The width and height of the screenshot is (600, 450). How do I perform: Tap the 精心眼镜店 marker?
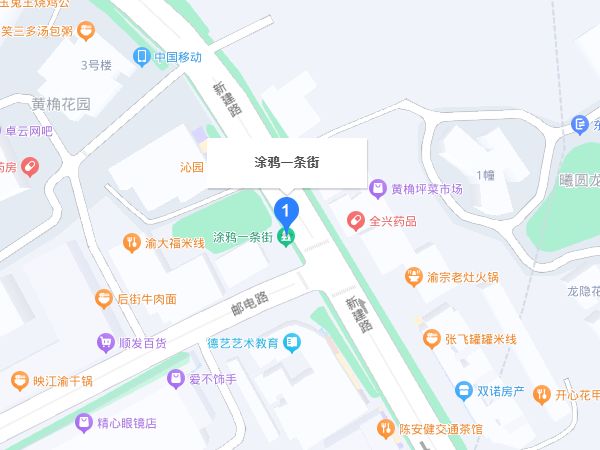(84, 423)
